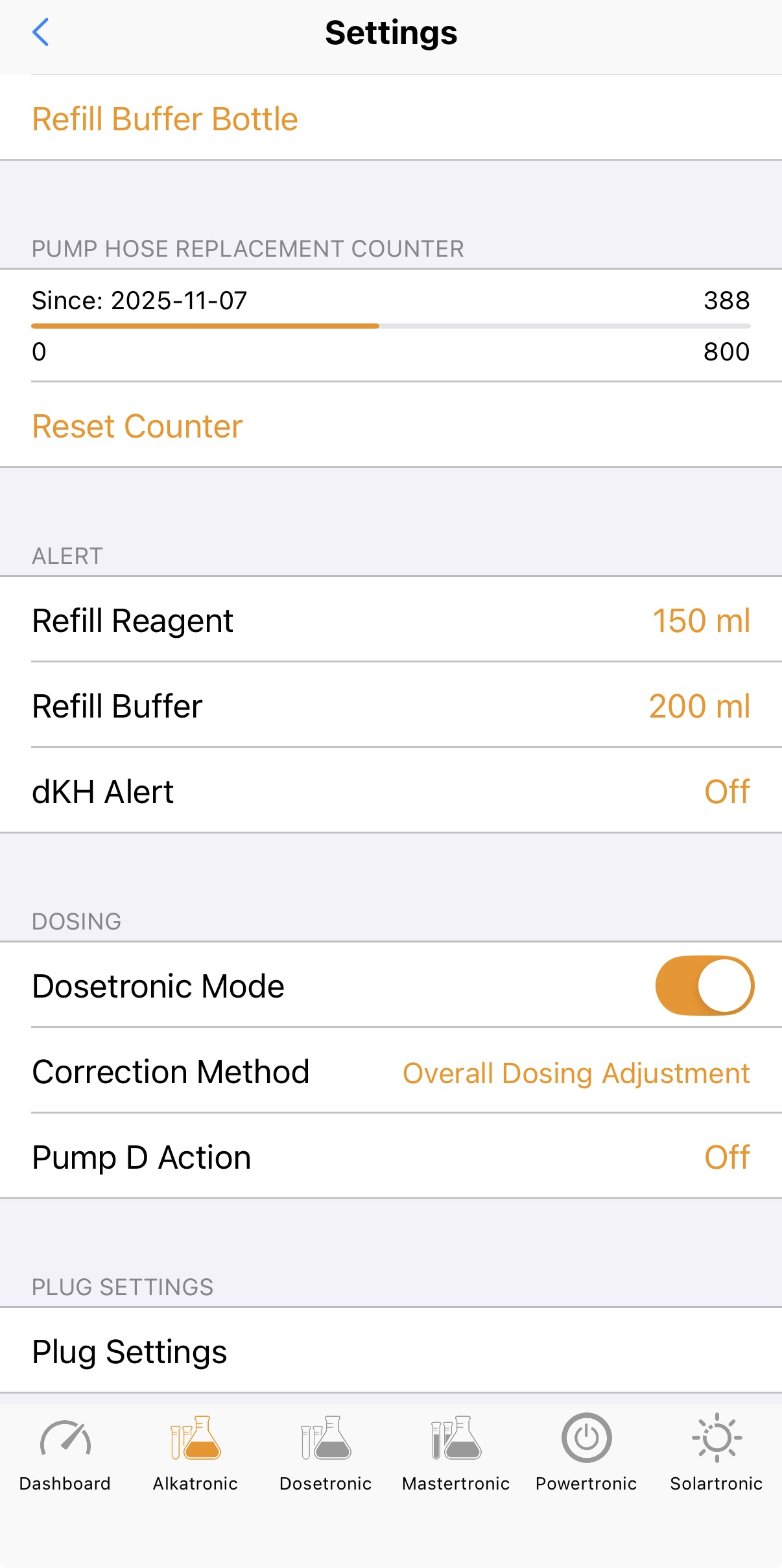View the Solartronic tab

pyautogui.click(x=717, y=1453)
